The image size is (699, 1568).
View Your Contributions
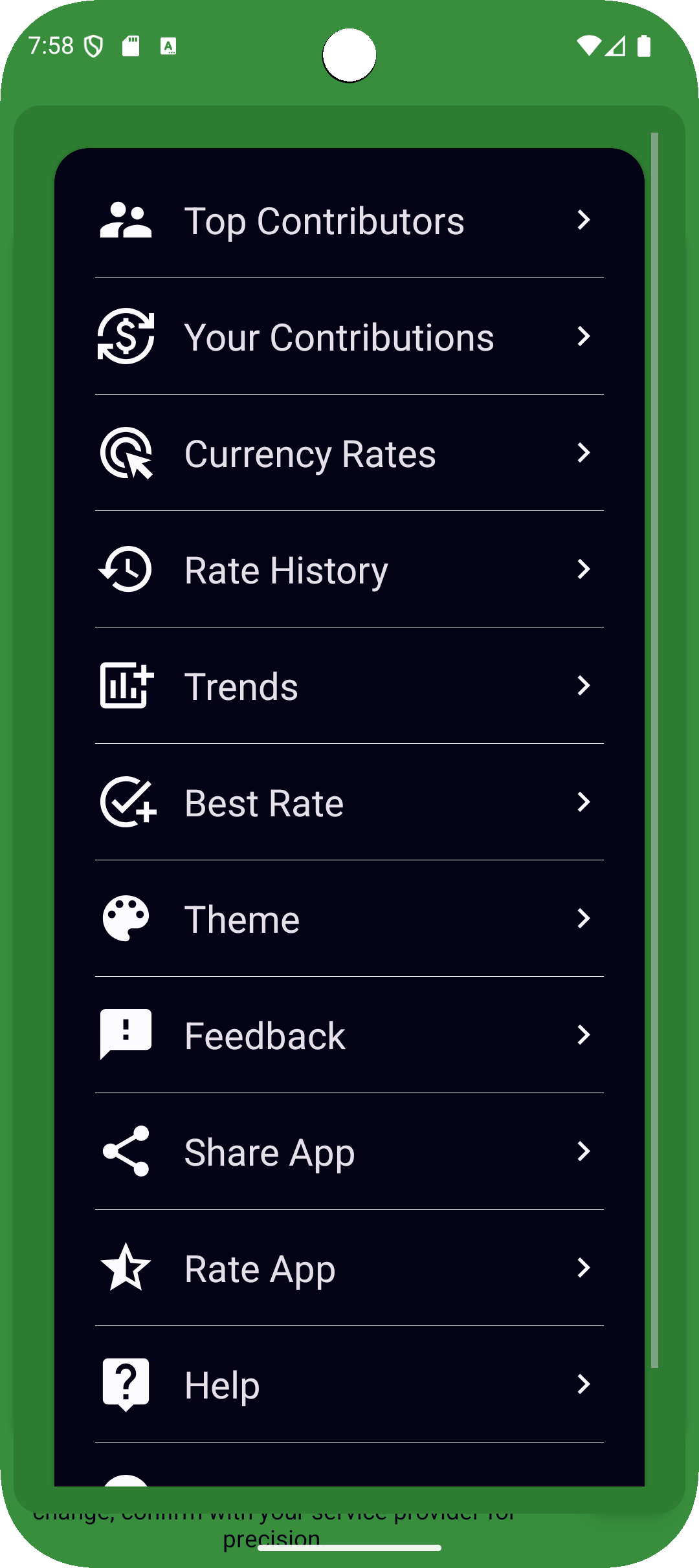(349, 337)
